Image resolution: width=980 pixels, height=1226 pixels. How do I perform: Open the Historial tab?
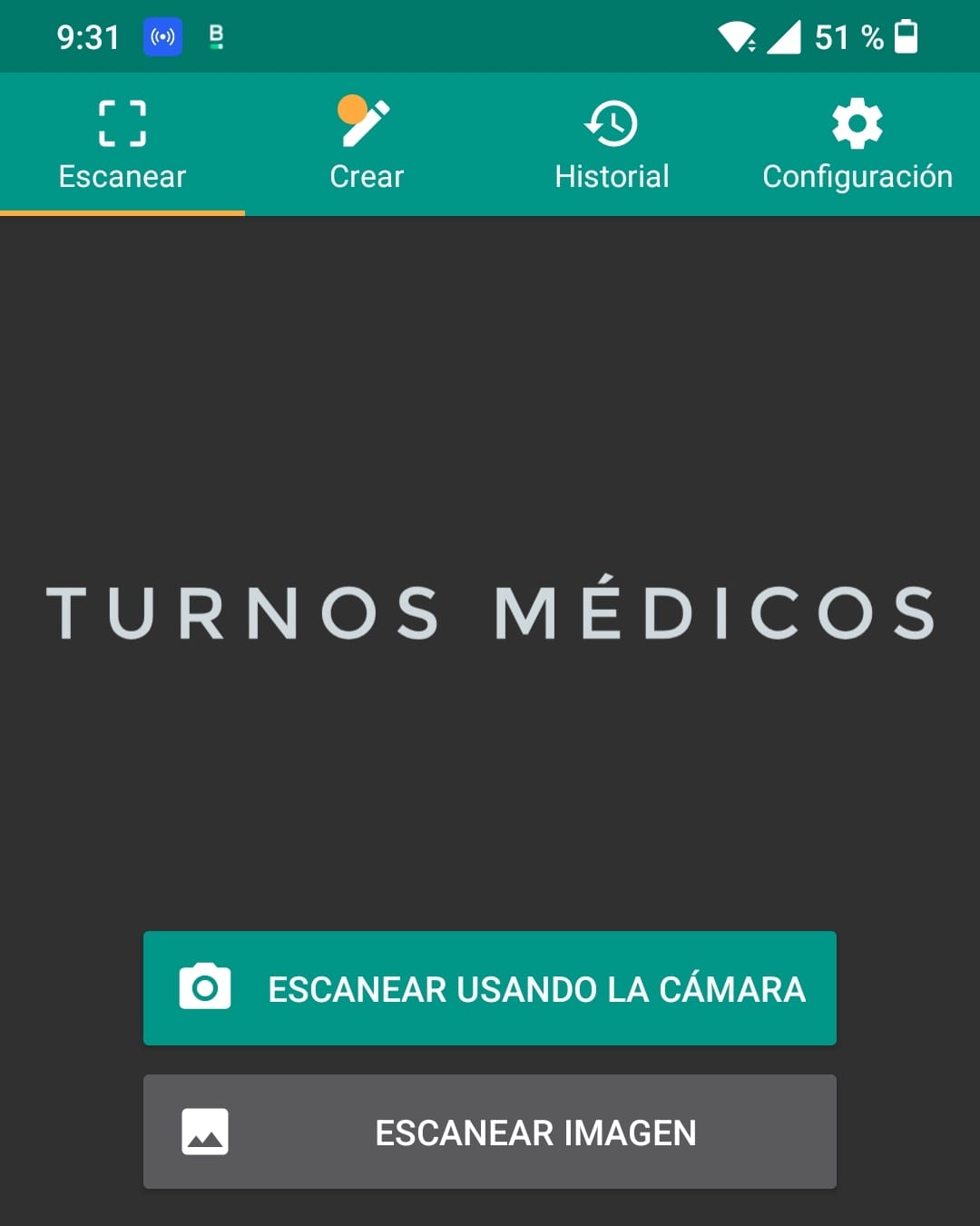click(612, 145)
